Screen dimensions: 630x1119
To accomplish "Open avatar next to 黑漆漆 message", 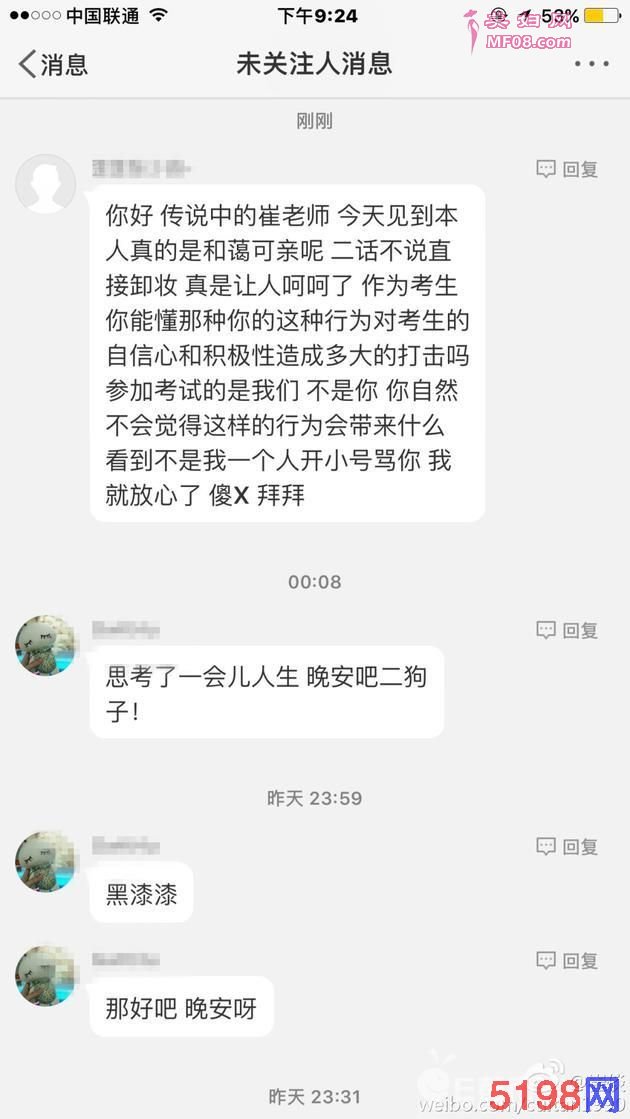I will click(x=46, y=861).
